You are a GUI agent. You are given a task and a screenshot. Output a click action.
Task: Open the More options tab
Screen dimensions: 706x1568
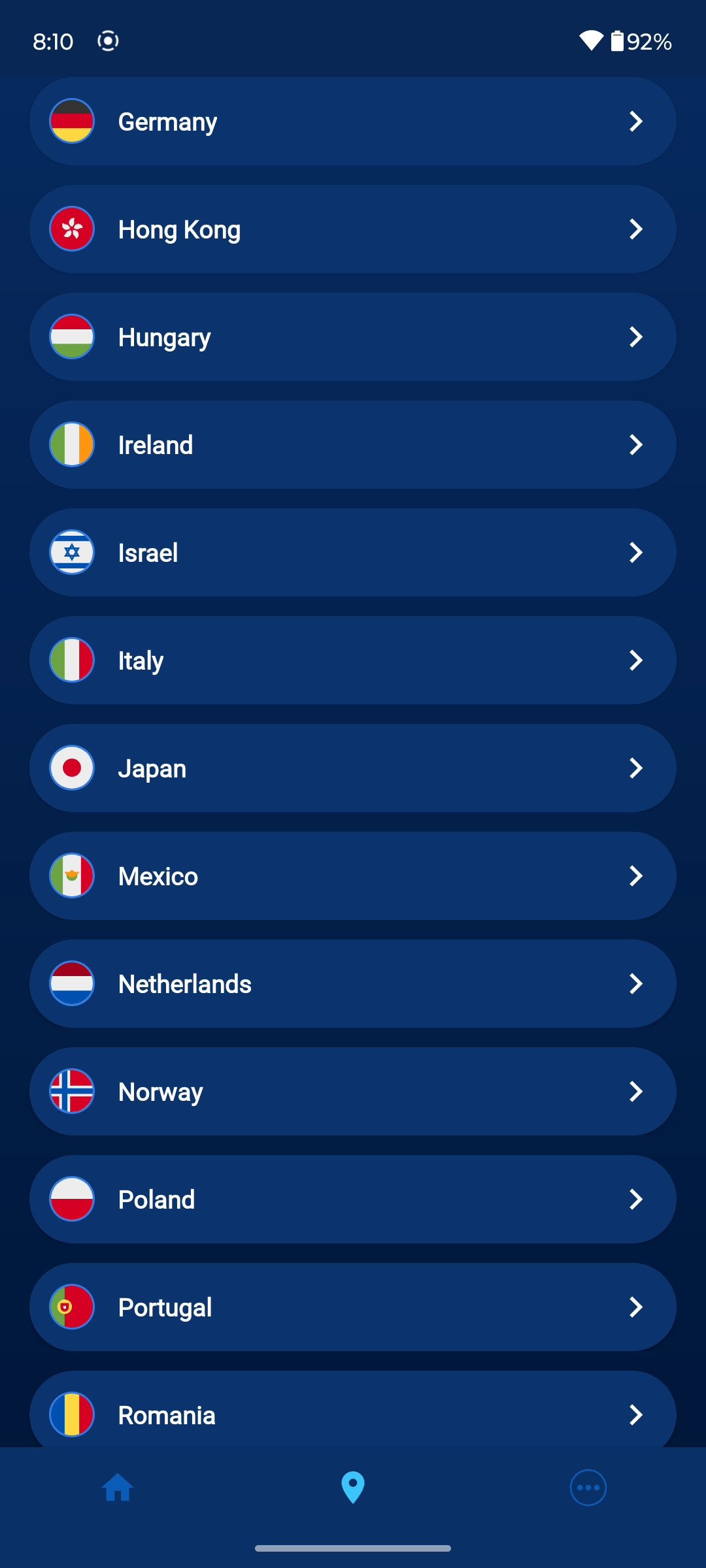tap(588, 1488)
